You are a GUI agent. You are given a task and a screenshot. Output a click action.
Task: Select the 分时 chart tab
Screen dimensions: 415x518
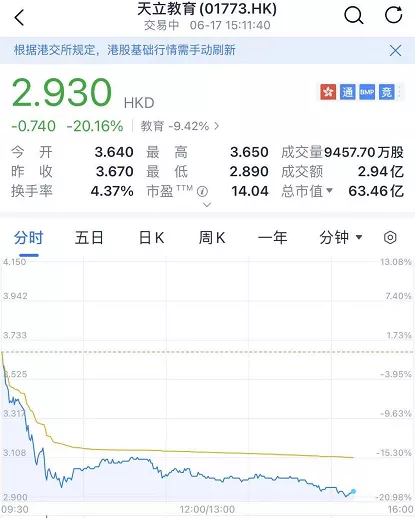(x=28, y=238)
